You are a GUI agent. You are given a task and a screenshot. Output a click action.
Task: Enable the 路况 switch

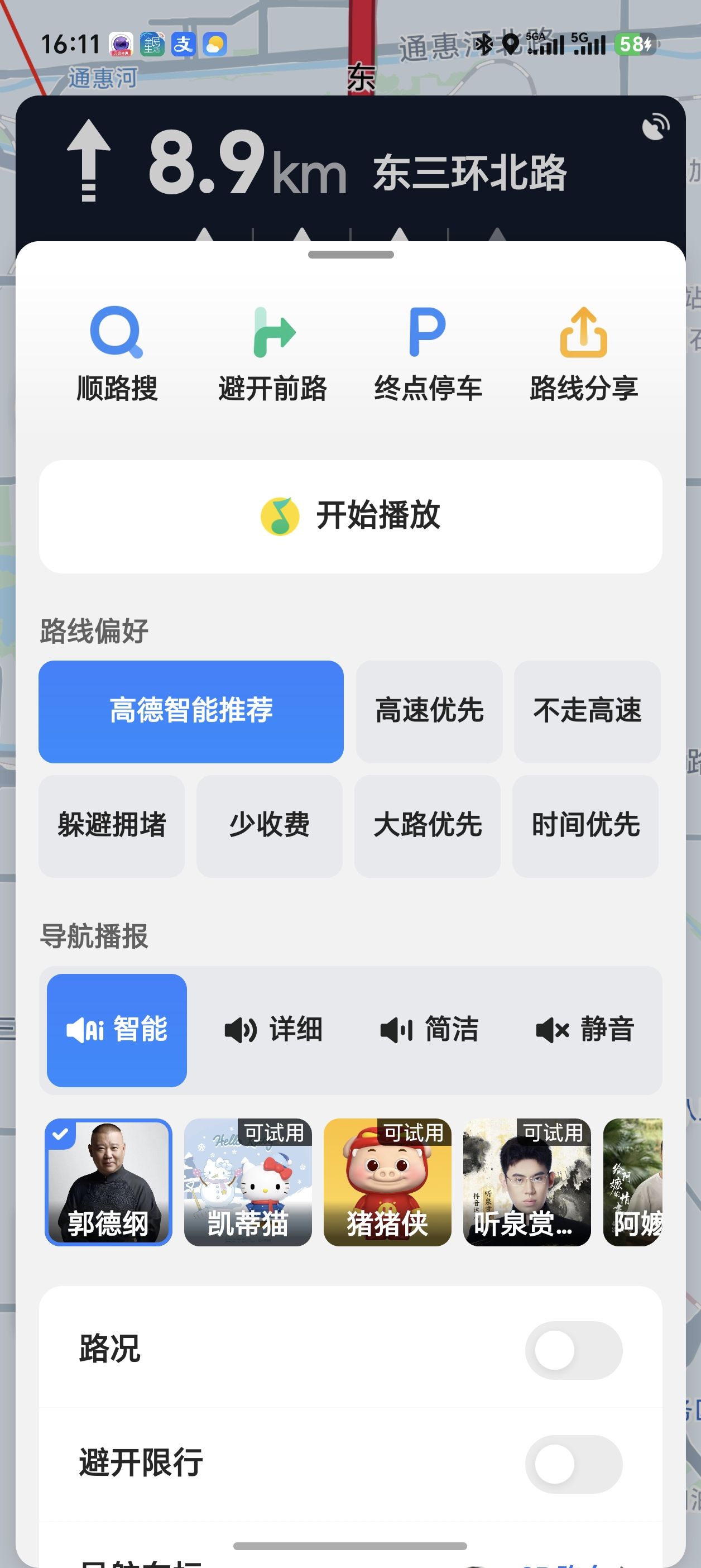(x=573, y=1350)
